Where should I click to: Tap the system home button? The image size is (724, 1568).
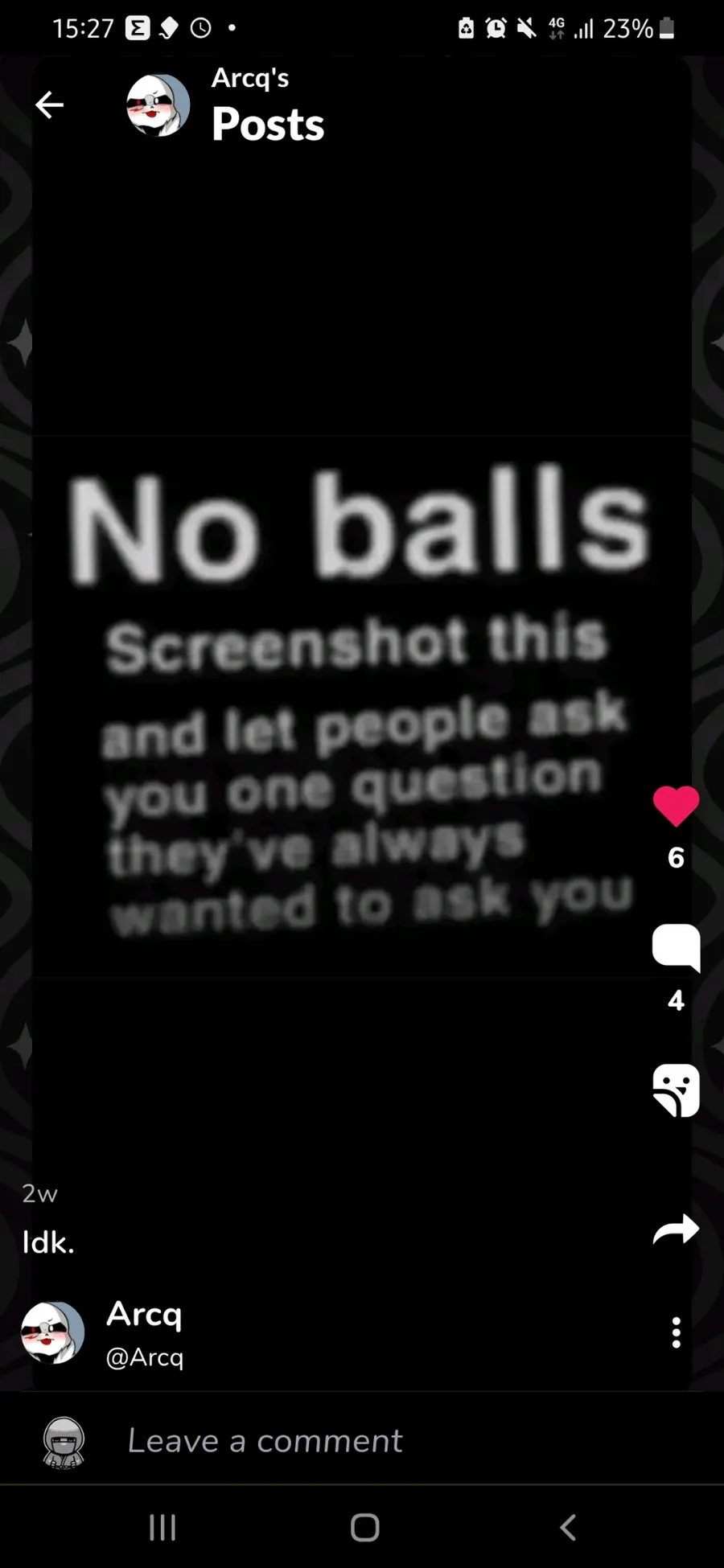(x=364, y=1527)
